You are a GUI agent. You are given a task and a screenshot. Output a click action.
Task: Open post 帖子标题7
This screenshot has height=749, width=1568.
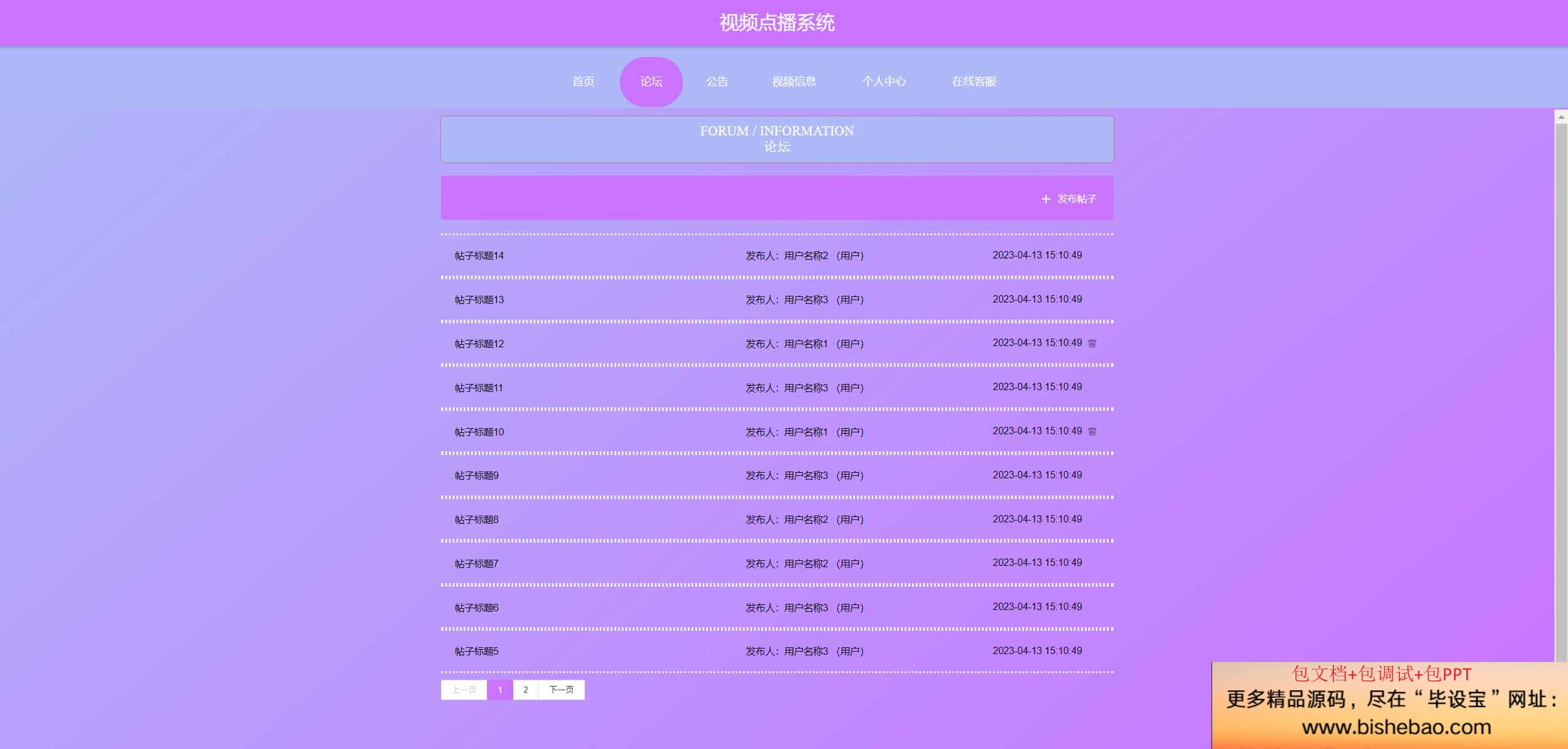pyautogui.click(x=477, y=564)
